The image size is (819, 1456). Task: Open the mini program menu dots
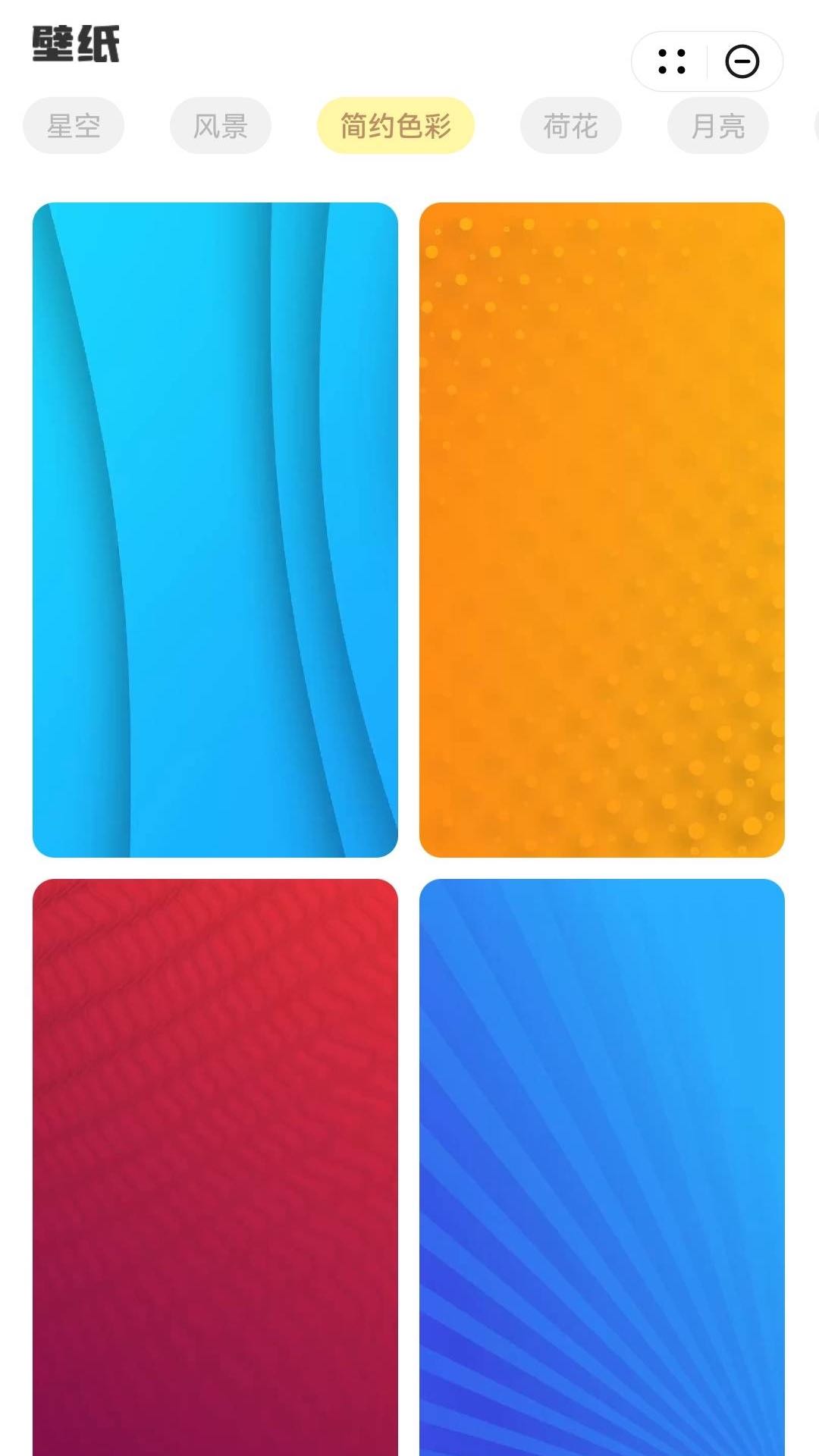point(672,61)
